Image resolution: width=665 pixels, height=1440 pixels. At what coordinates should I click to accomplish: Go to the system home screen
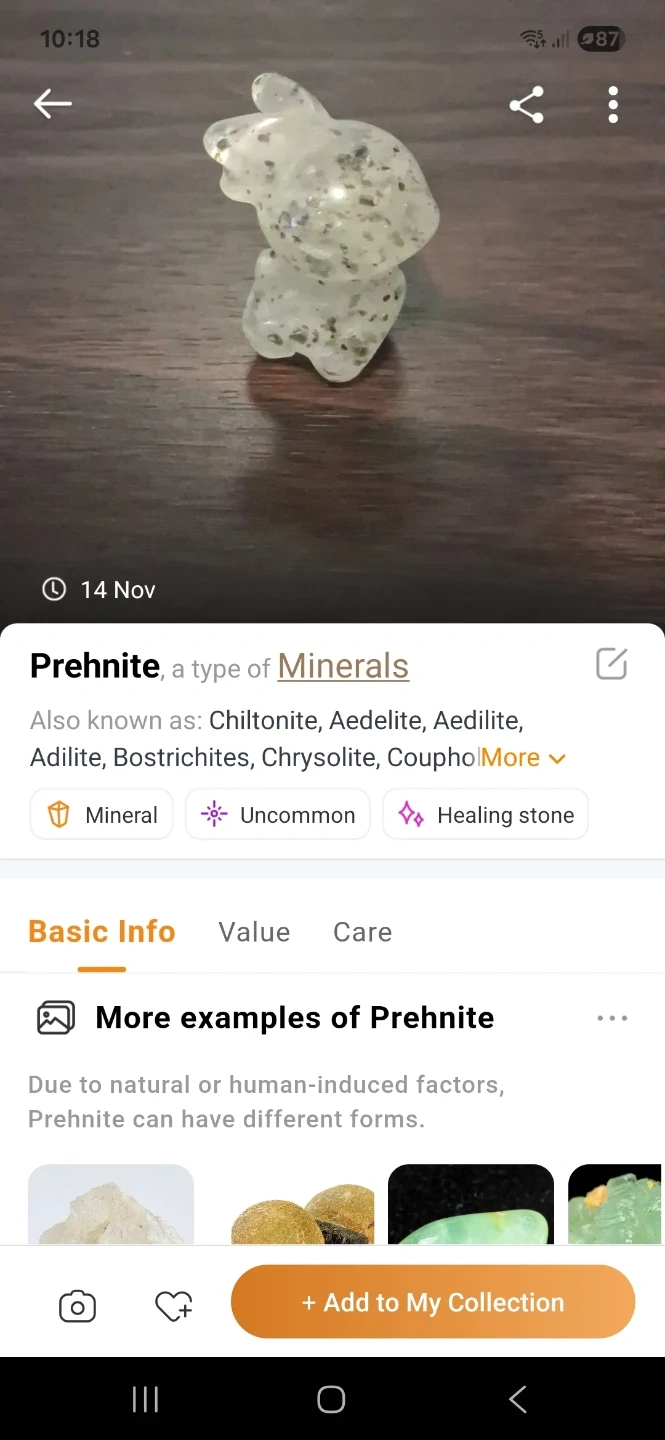[x=331, y=1399]
